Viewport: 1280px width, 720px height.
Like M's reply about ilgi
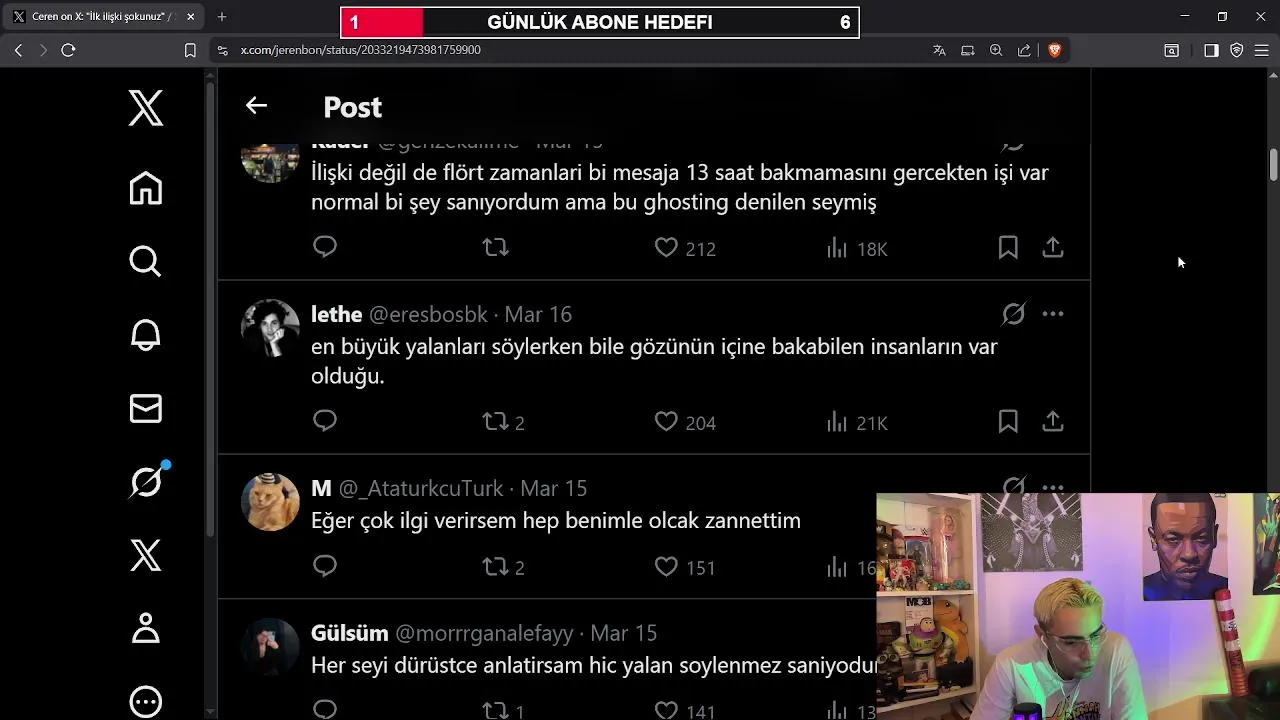coord(666,567)
